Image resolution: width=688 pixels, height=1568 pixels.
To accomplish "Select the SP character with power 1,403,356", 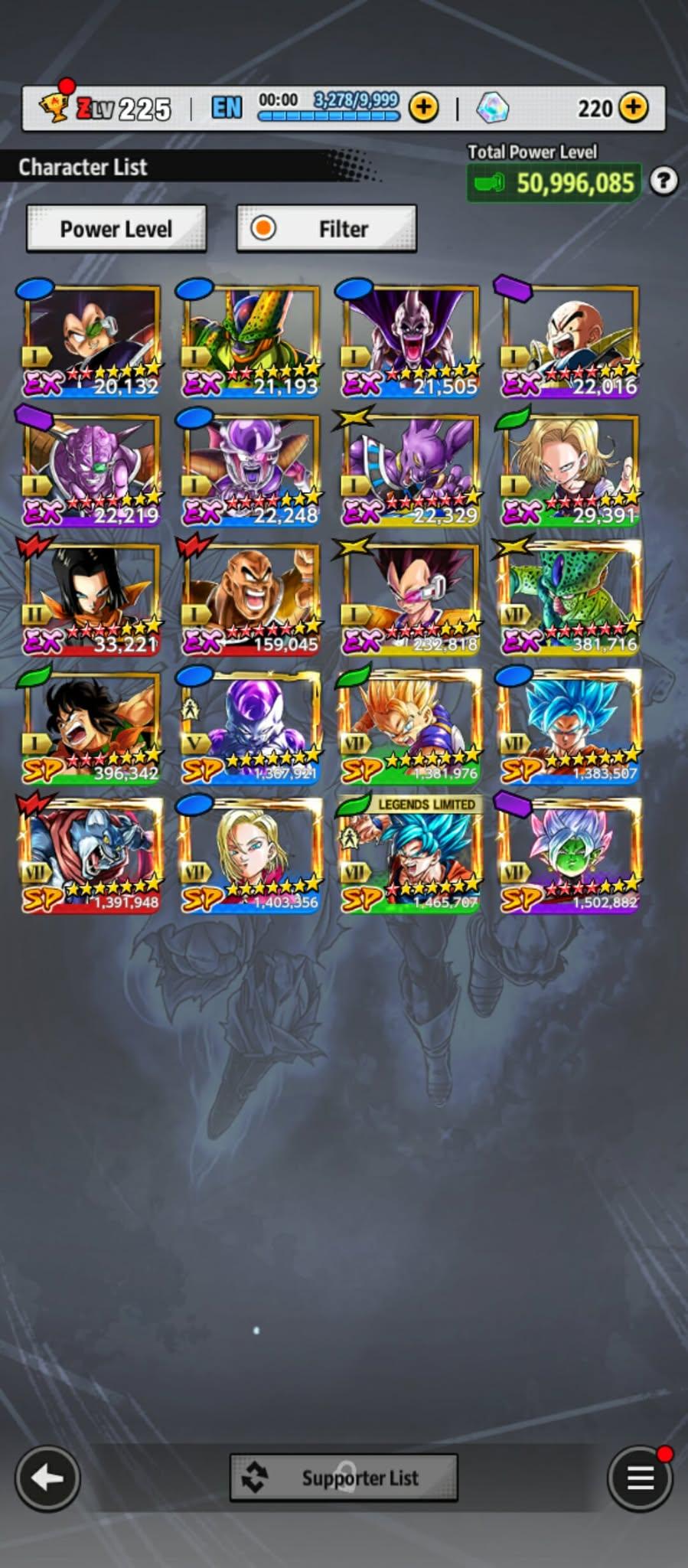I will coord(251,855).
